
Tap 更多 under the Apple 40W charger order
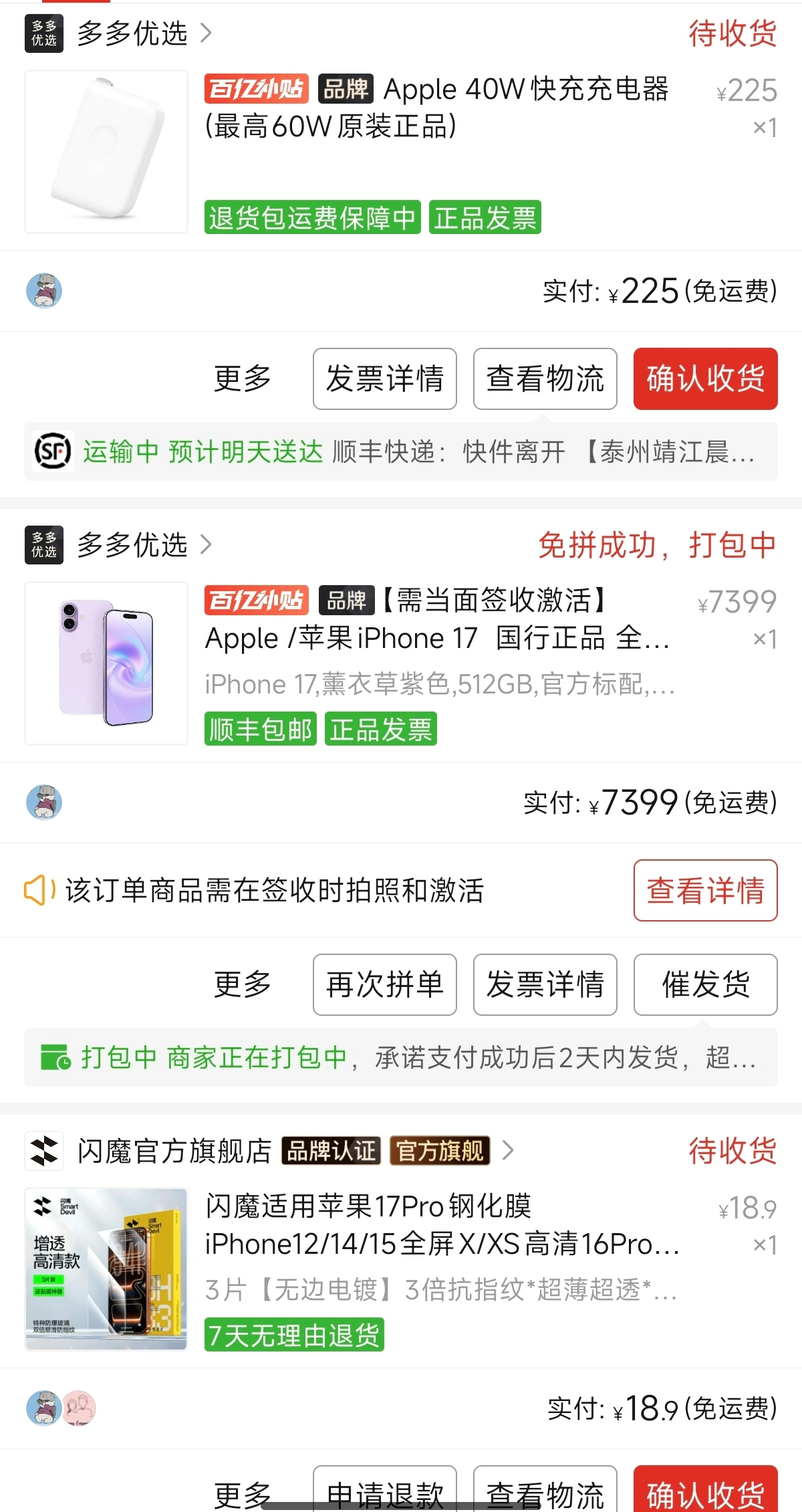click(x=243, y=379)
